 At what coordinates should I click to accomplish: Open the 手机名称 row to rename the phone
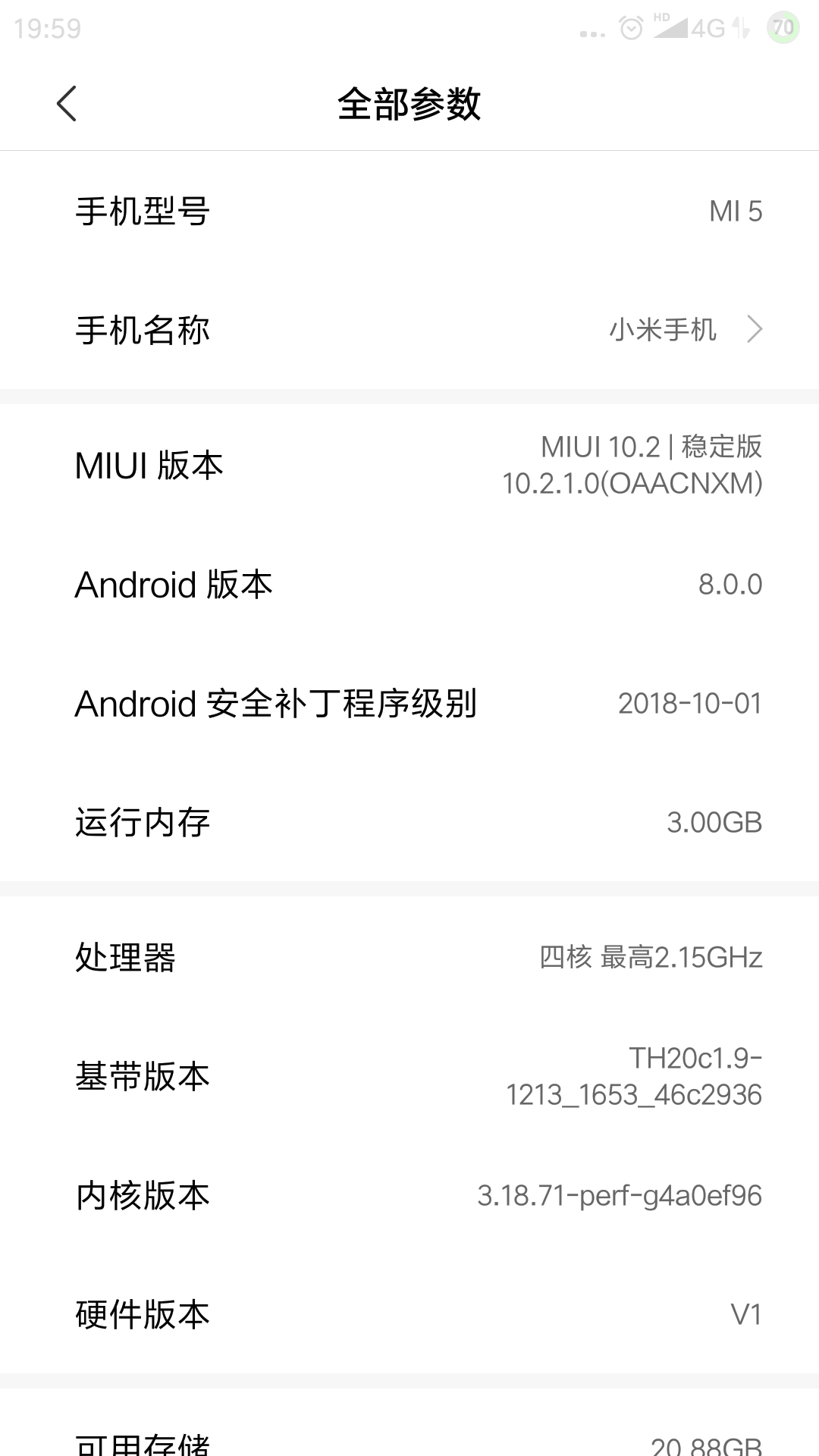[x=409, y=330]
